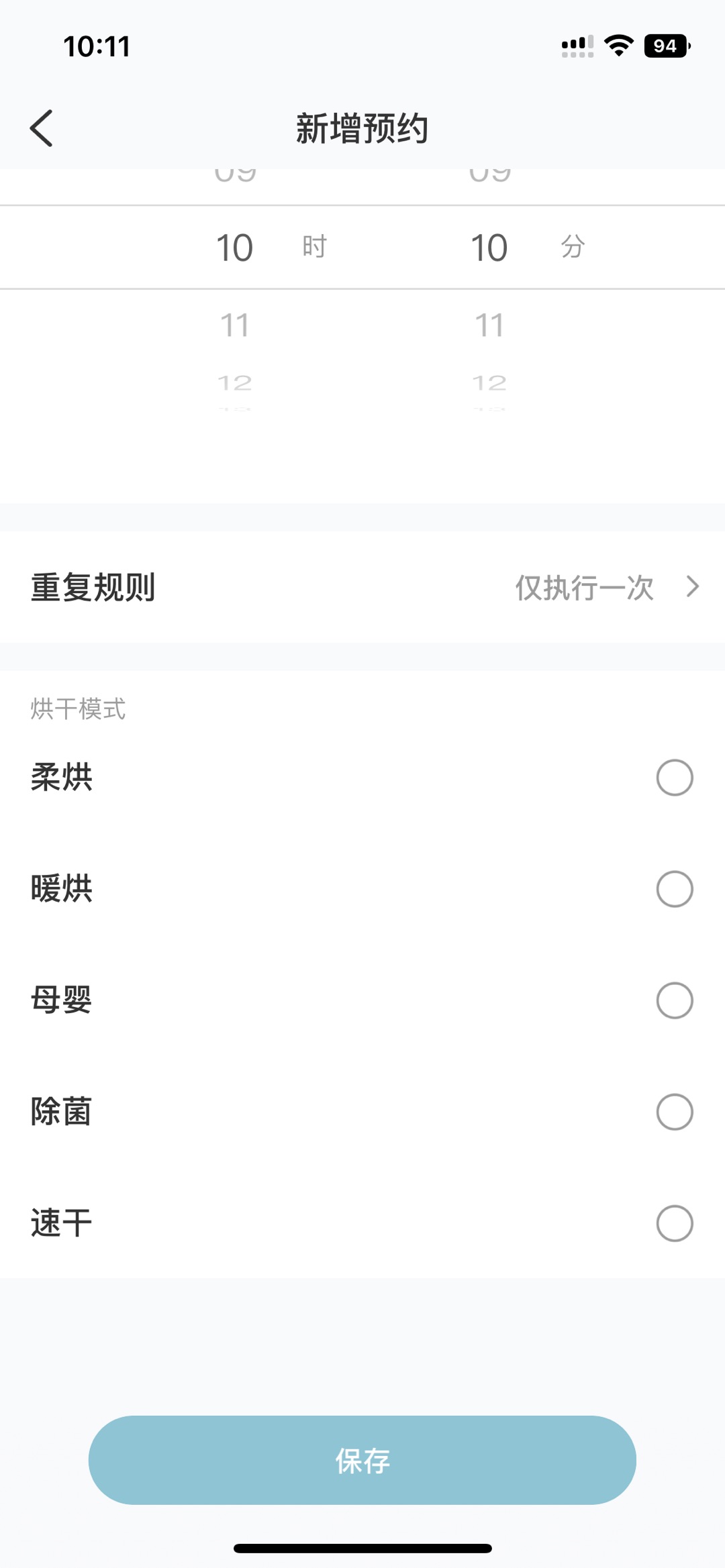725x1568 pixels.
Task: Set the minute to 11 in the picker
Action: coord(489,326)
